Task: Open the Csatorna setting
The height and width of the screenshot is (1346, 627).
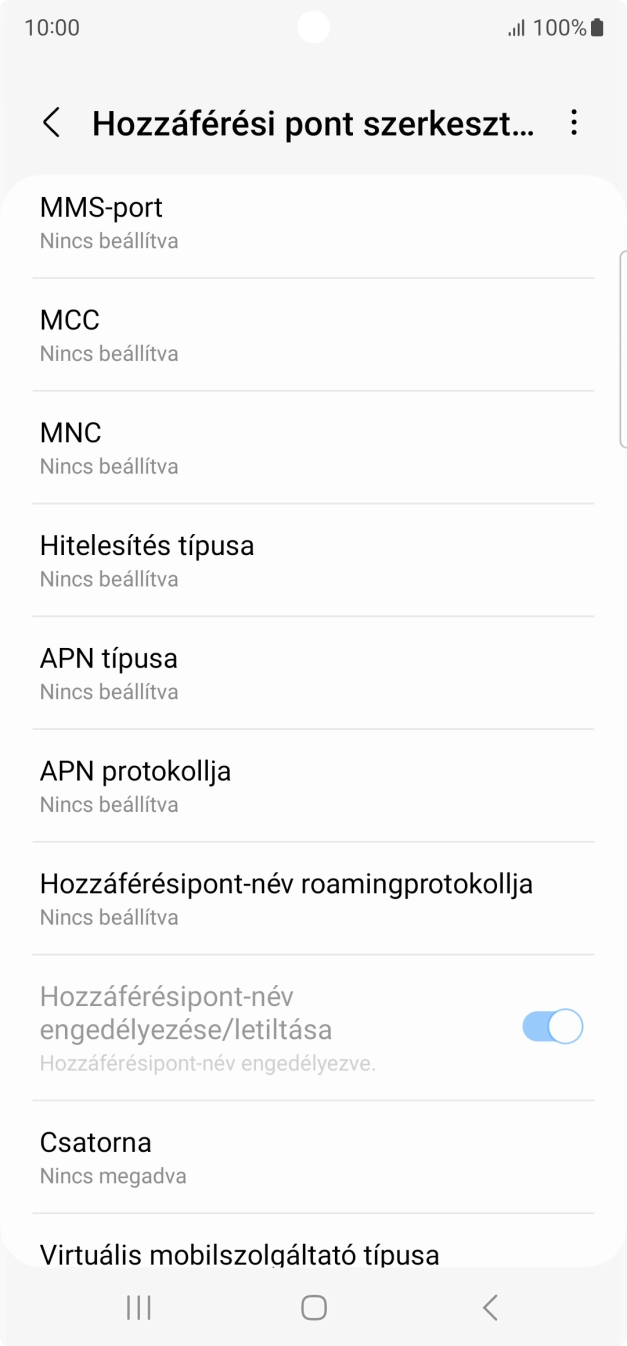Action: pyautogui.click(x=313, y=1157)
